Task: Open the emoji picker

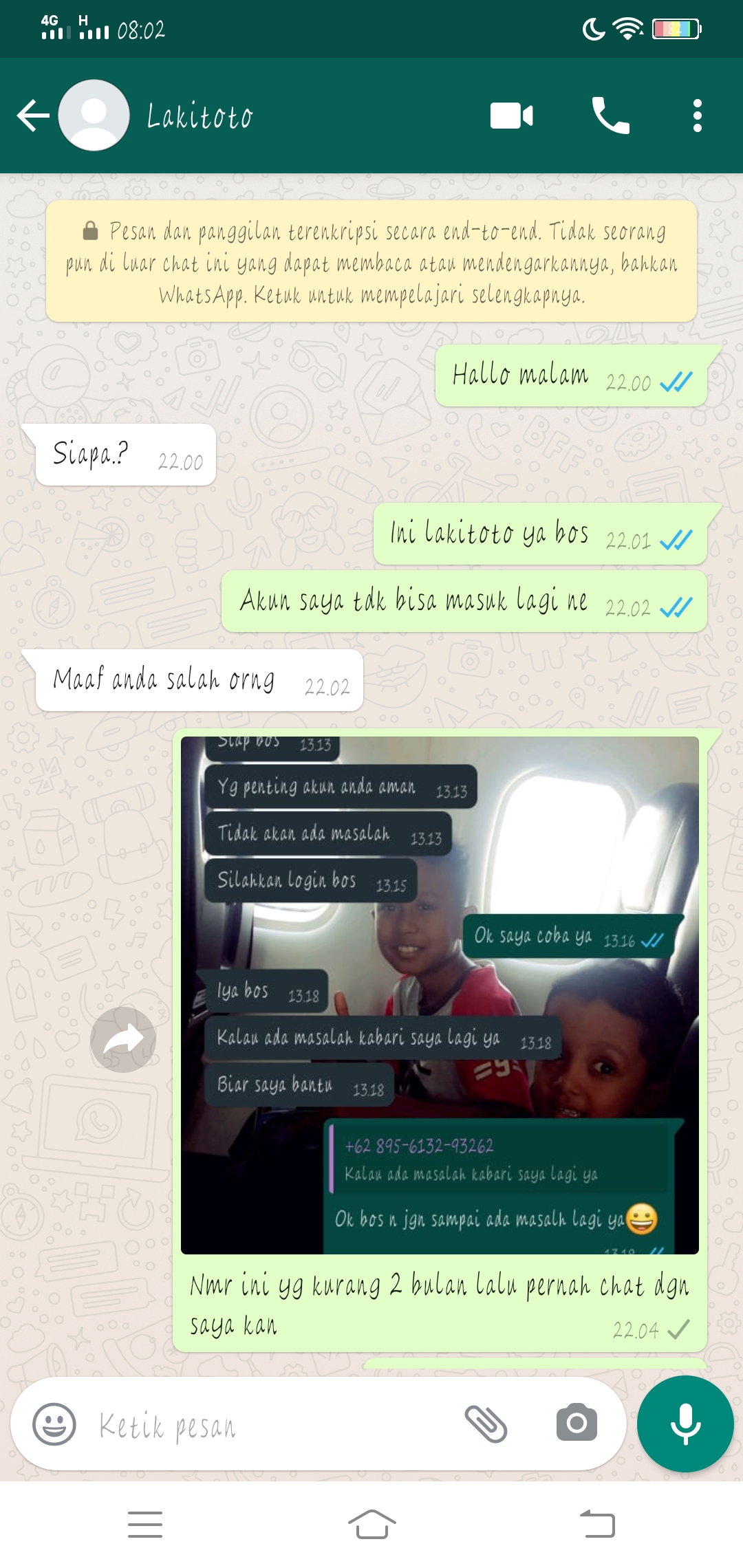Action: (x=54, y=1424)
